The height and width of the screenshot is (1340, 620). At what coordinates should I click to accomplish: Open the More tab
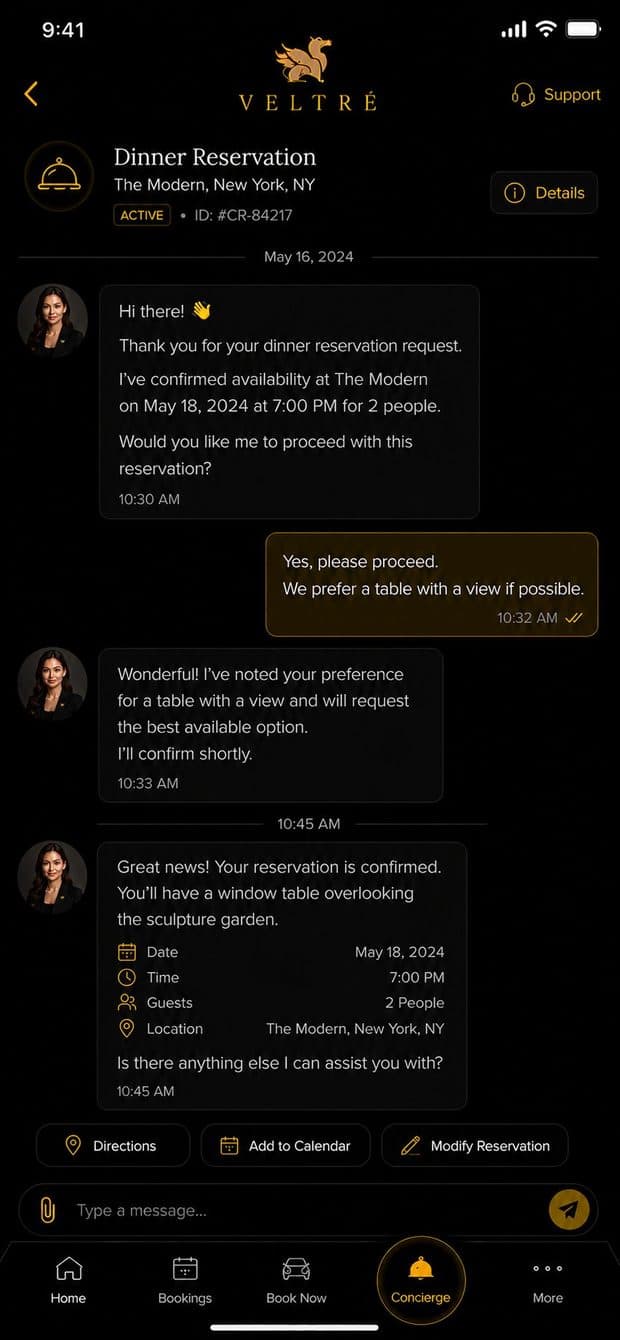[x=548, y=1281]
